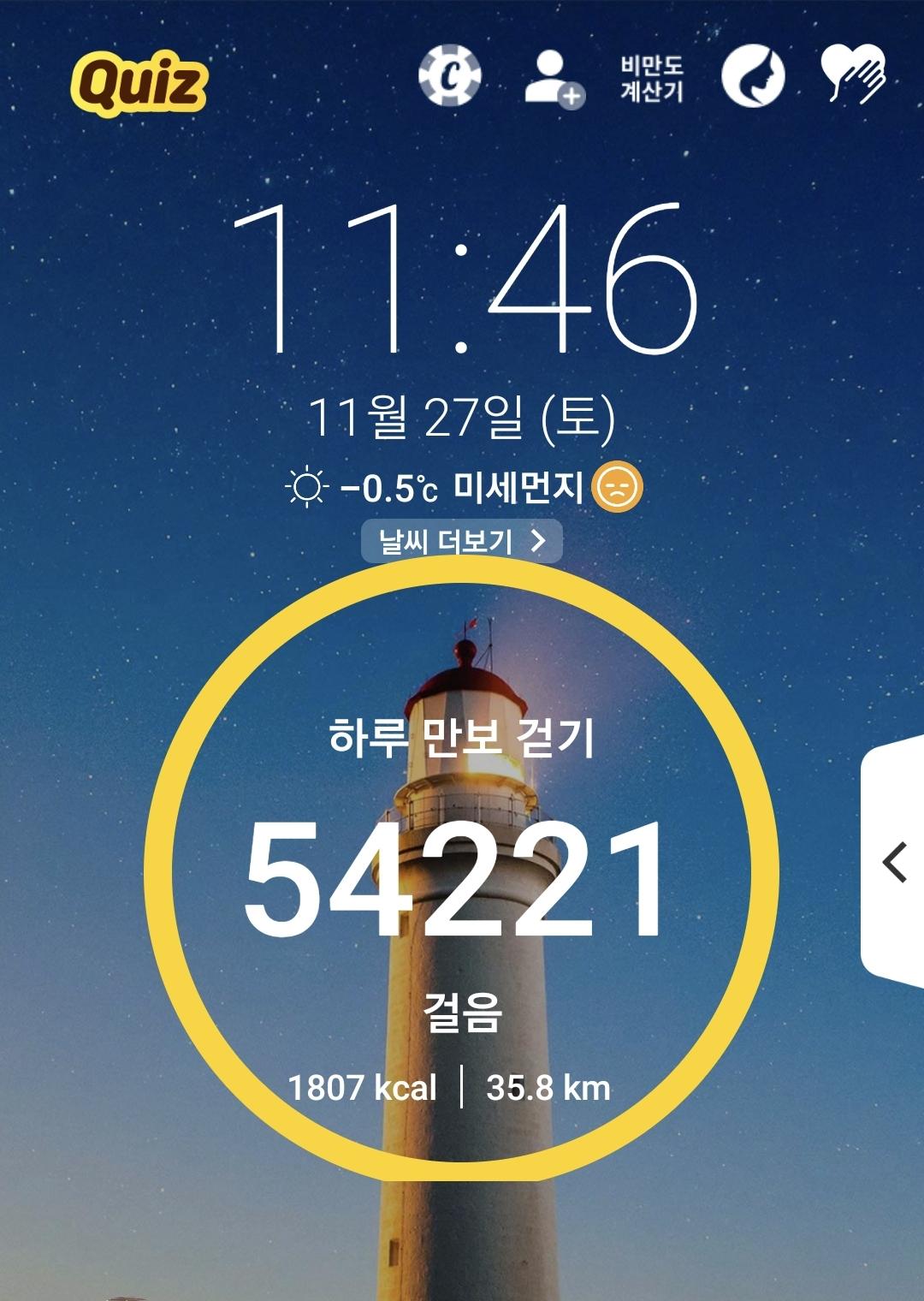Tap the cash coin icon

[450, 76]
